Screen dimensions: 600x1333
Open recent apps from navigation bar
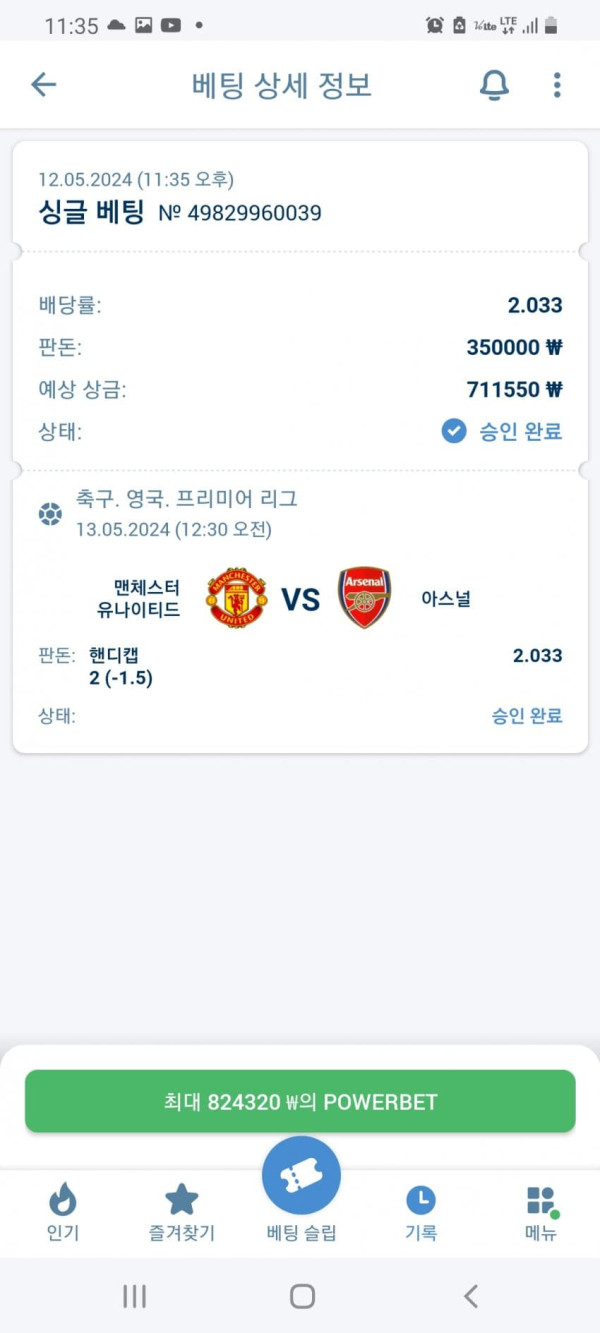click(134, 1297)
